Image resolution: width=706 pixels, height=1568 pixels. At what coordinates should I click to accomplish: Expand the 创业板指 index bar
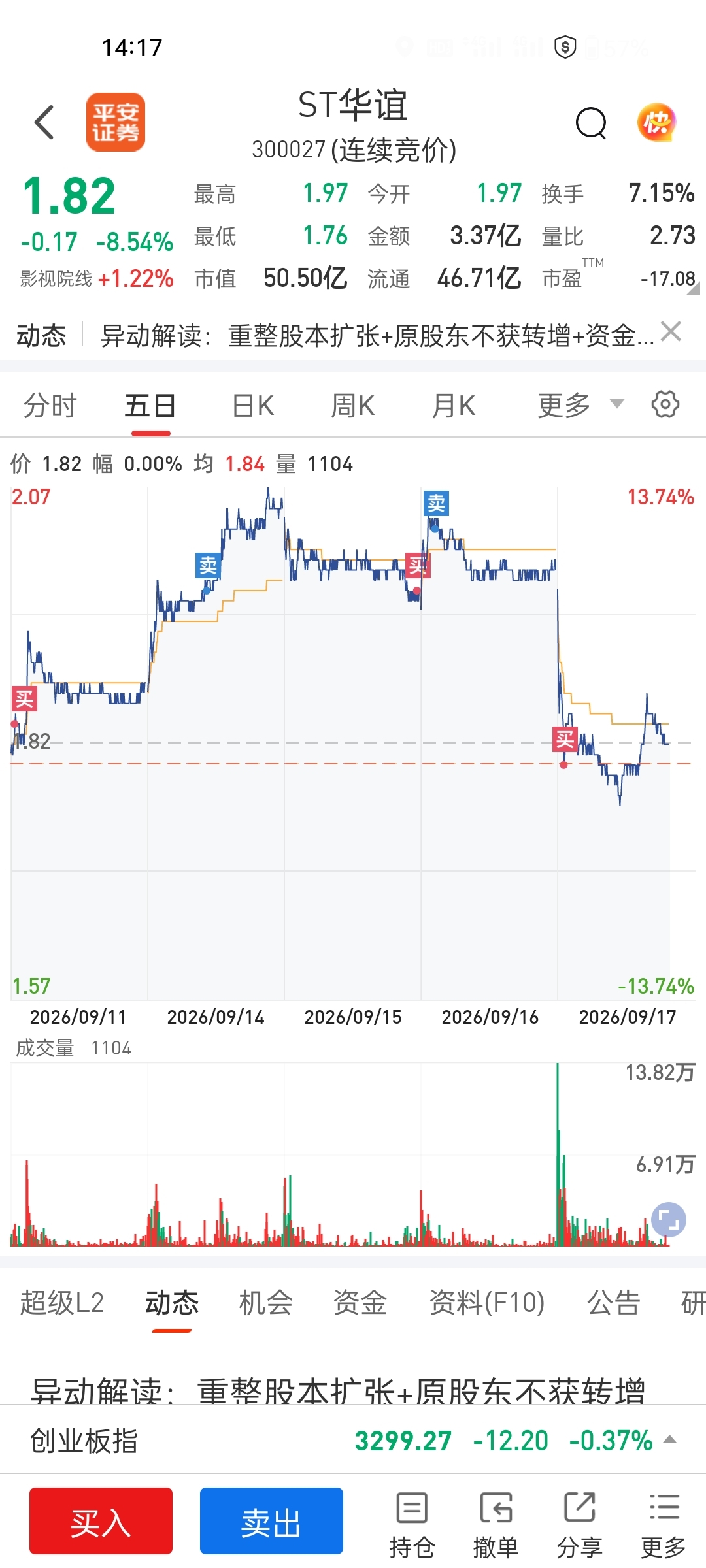pos(353,1440)
